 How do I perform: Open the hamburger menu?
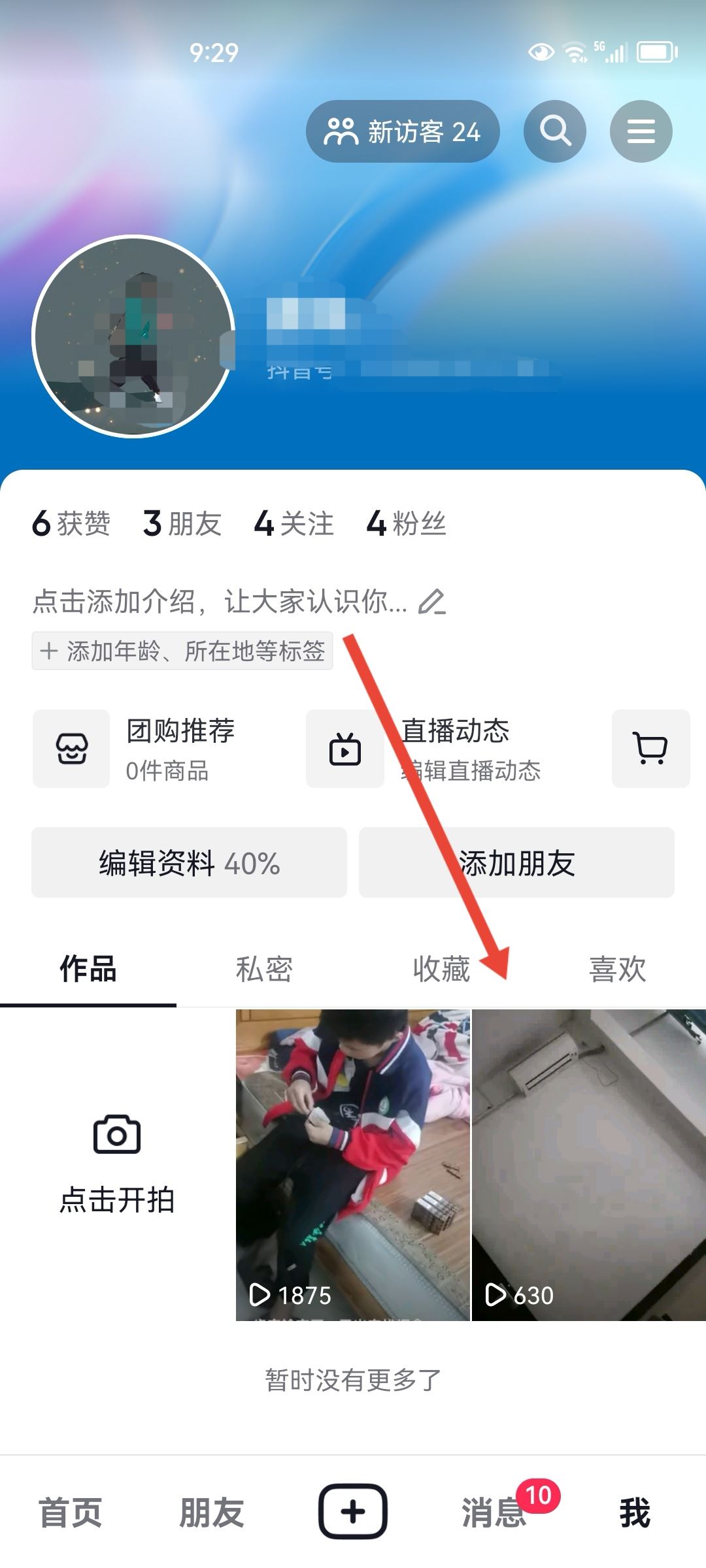click(x=641, y=131)
